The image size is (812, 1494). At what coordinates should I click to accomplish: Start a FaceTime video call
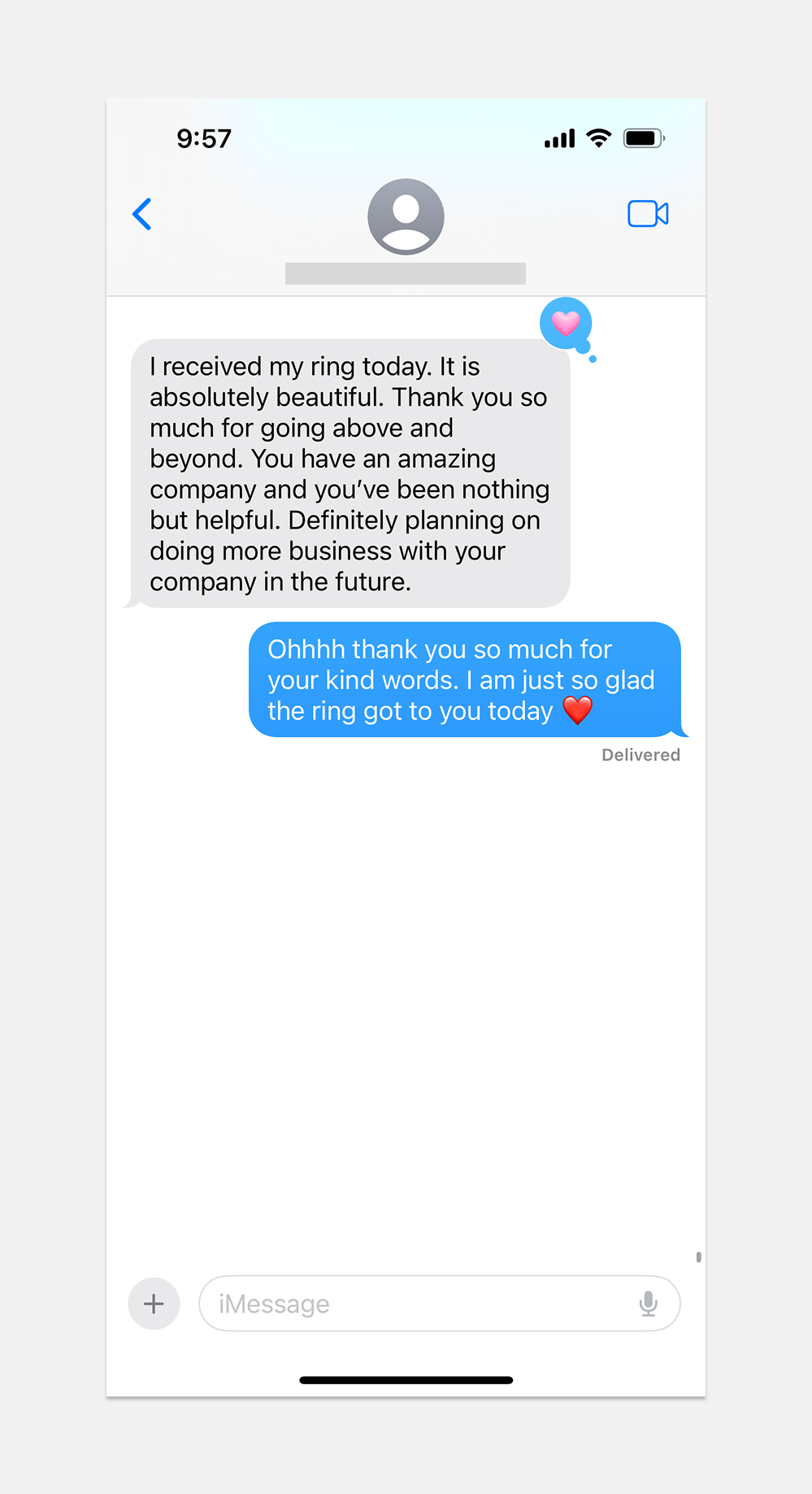(x=648, y=214)
